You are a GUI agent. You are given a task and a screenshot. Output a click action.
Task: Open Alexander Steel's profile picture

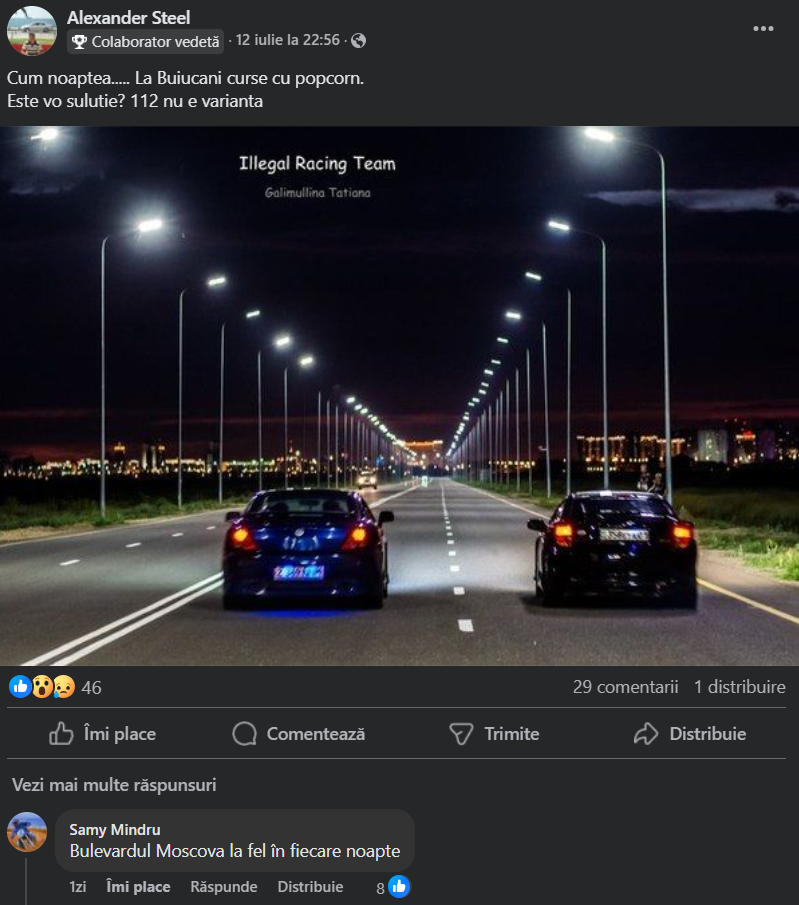point(32,30)
